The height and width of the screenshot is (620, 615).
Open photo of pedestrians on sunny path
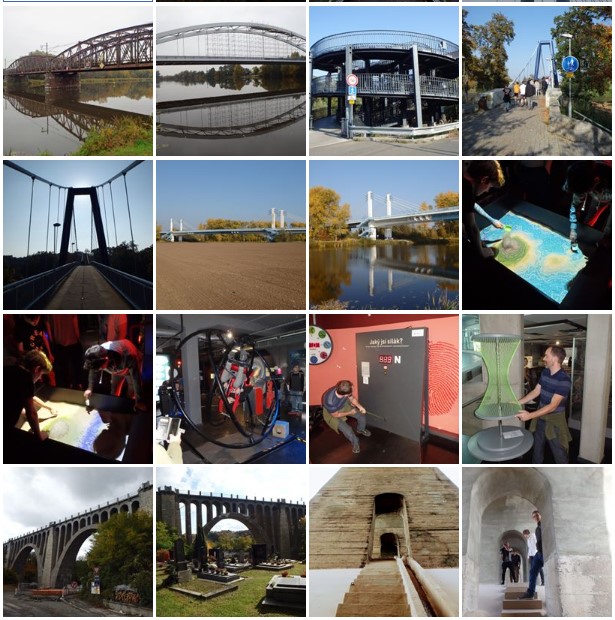click(537, 80)
